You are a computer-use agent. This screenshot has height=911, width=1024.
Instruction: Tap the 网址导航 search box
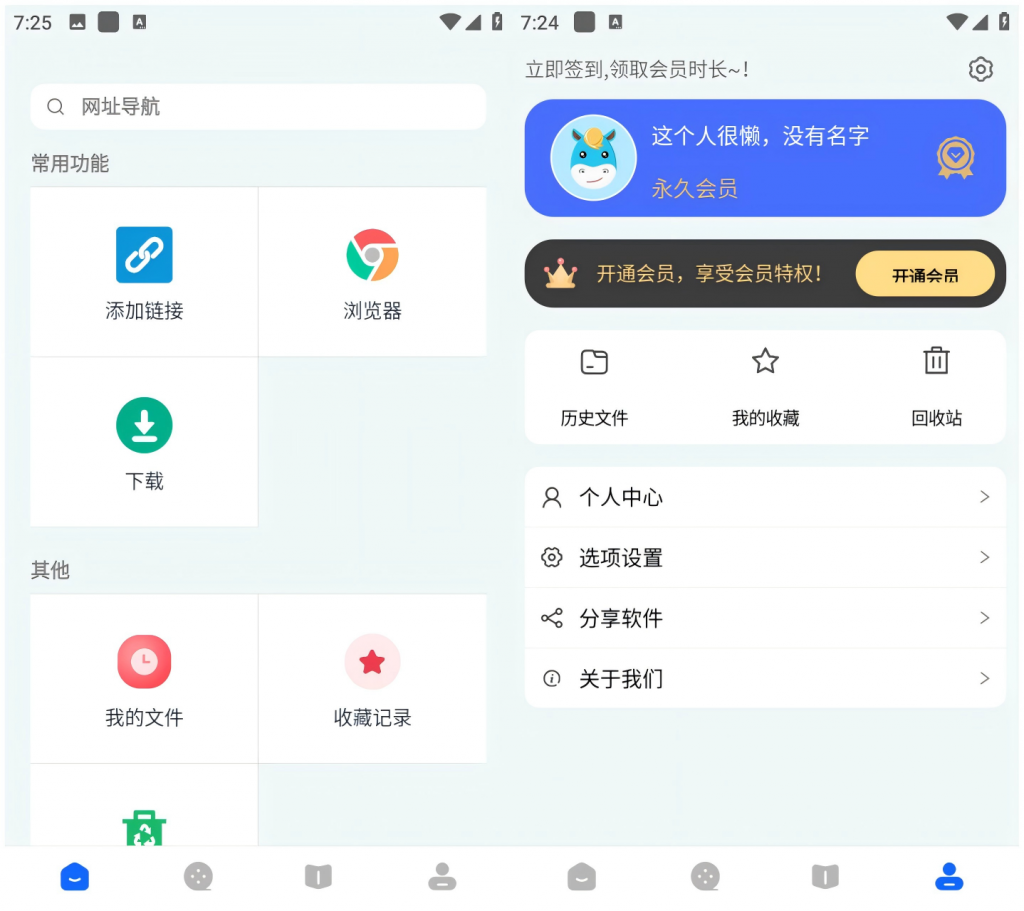(x=258, y=107)
